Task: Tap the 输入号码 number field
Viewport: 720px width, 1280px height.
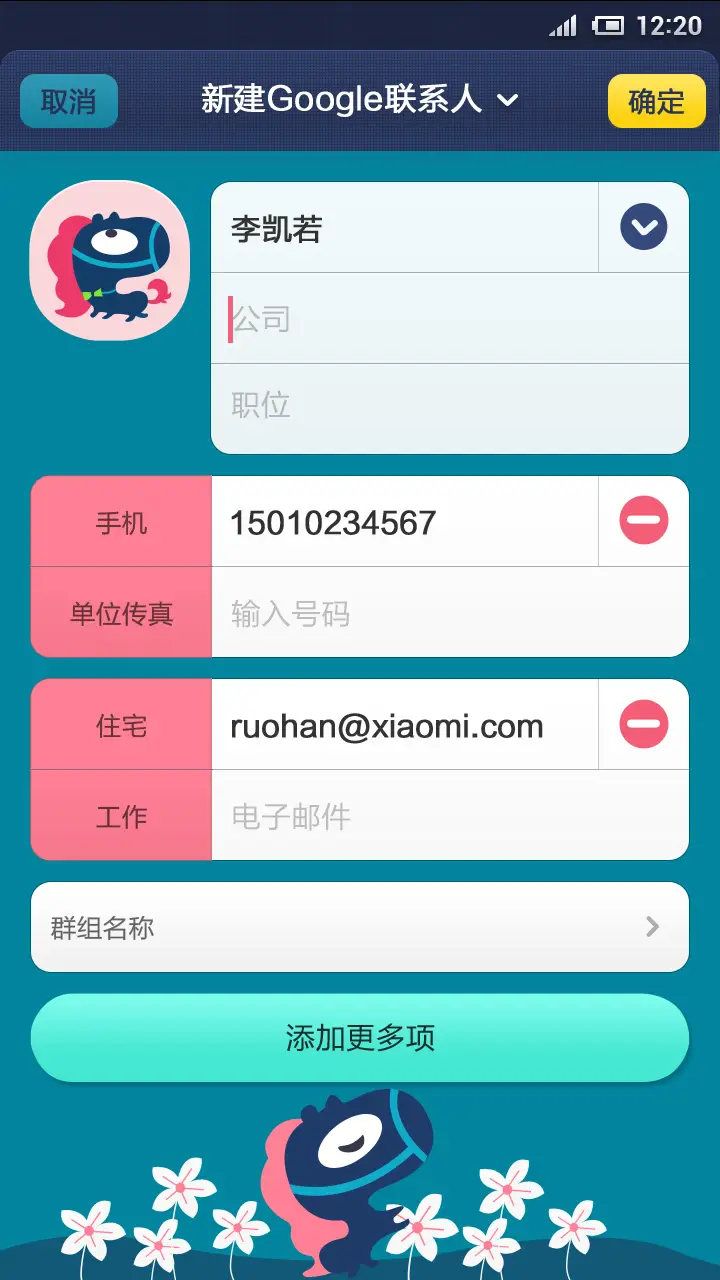Action: coord(450,613)
